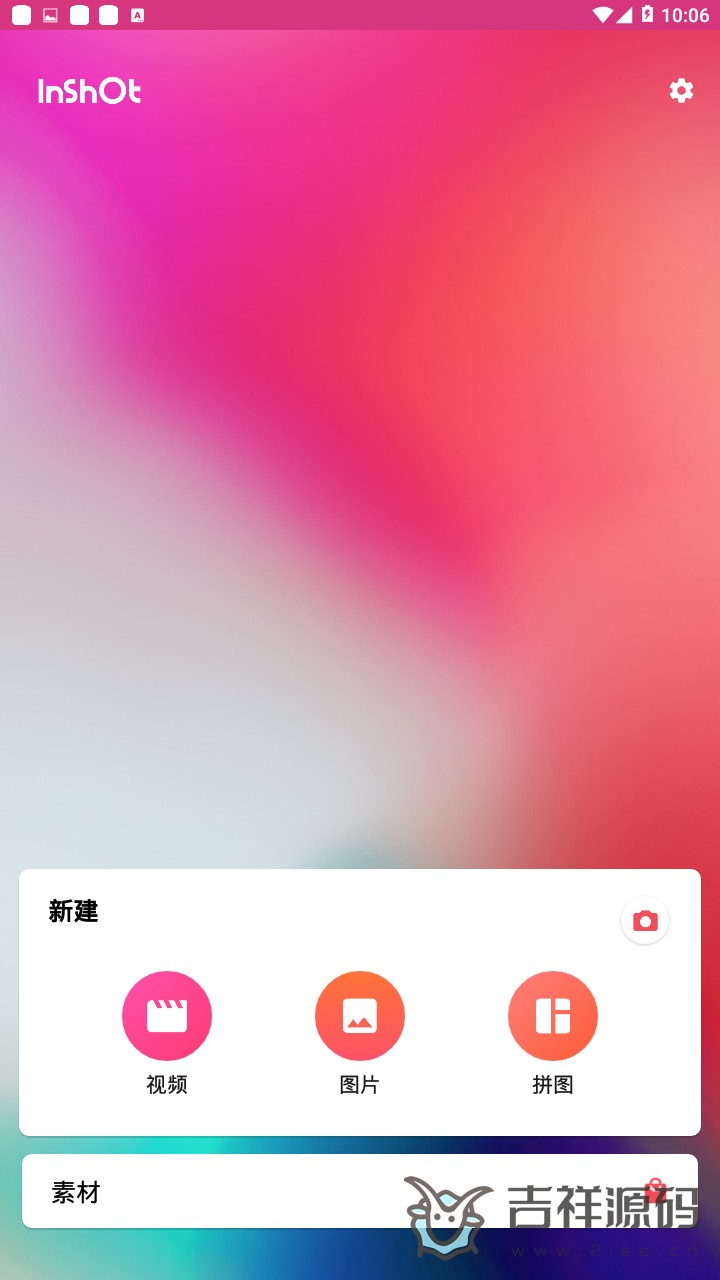Create a new 视频 project
The image size is (720, 1280).
(x=167, y=1016)
